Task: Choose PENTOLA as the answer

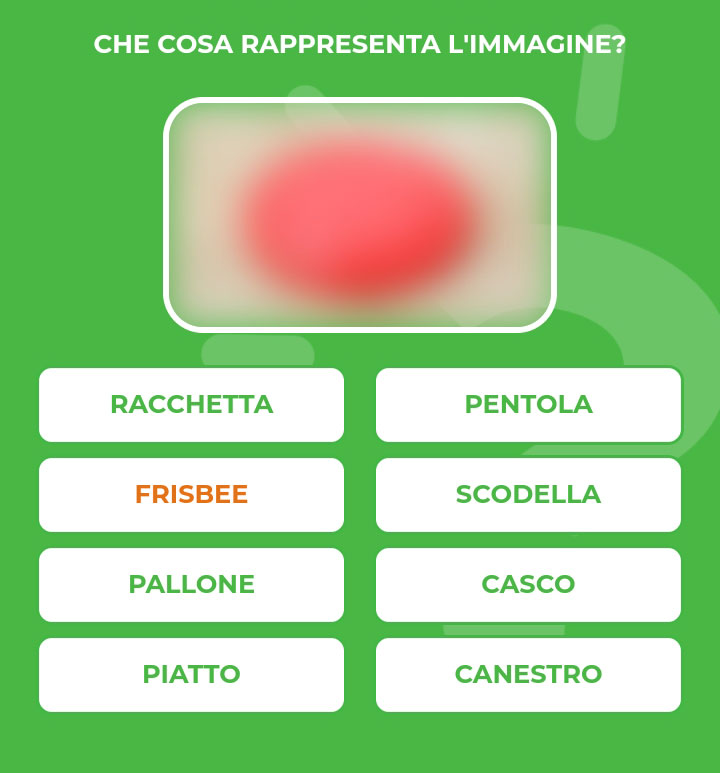Action: [x=528, y=405]
